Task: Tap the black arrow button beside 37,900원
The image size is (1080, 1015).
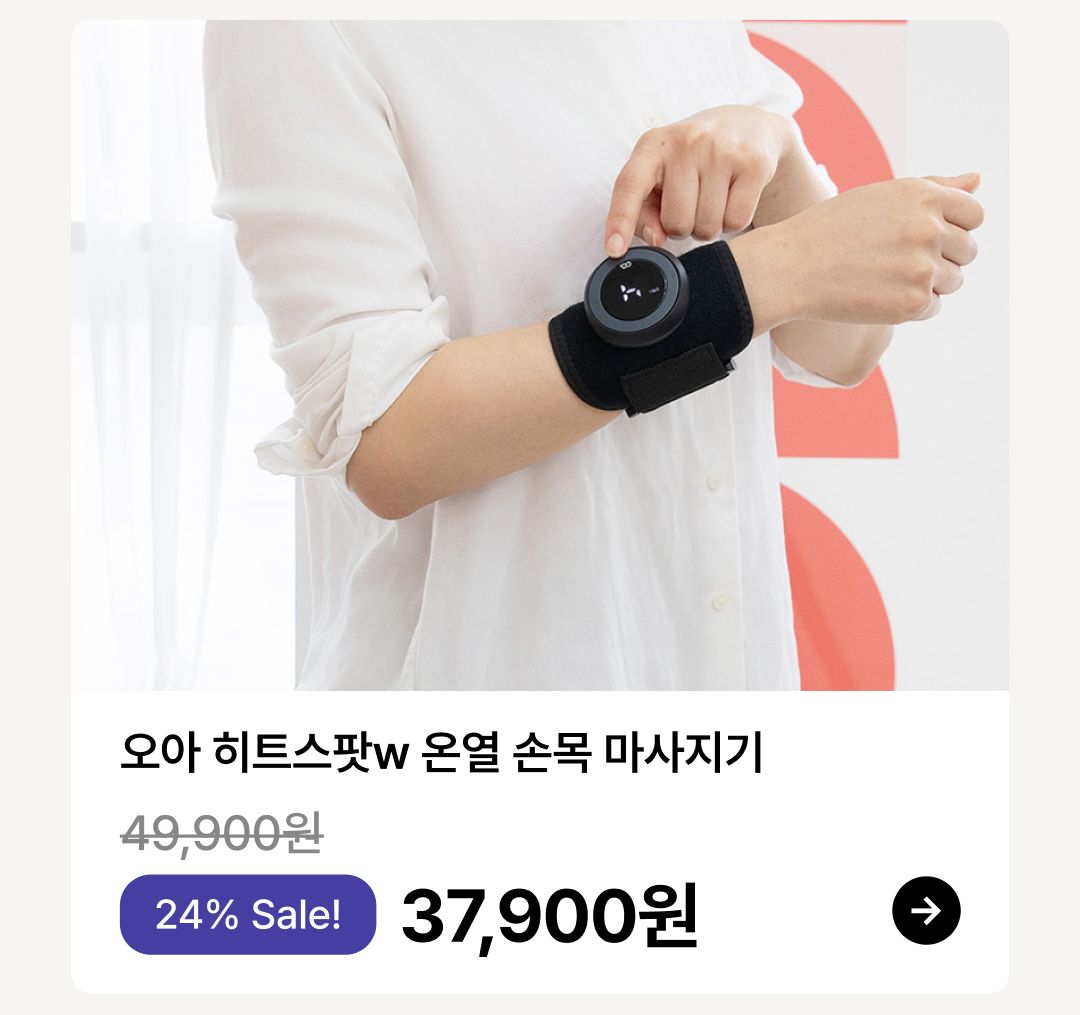Action: click(926, 911)
